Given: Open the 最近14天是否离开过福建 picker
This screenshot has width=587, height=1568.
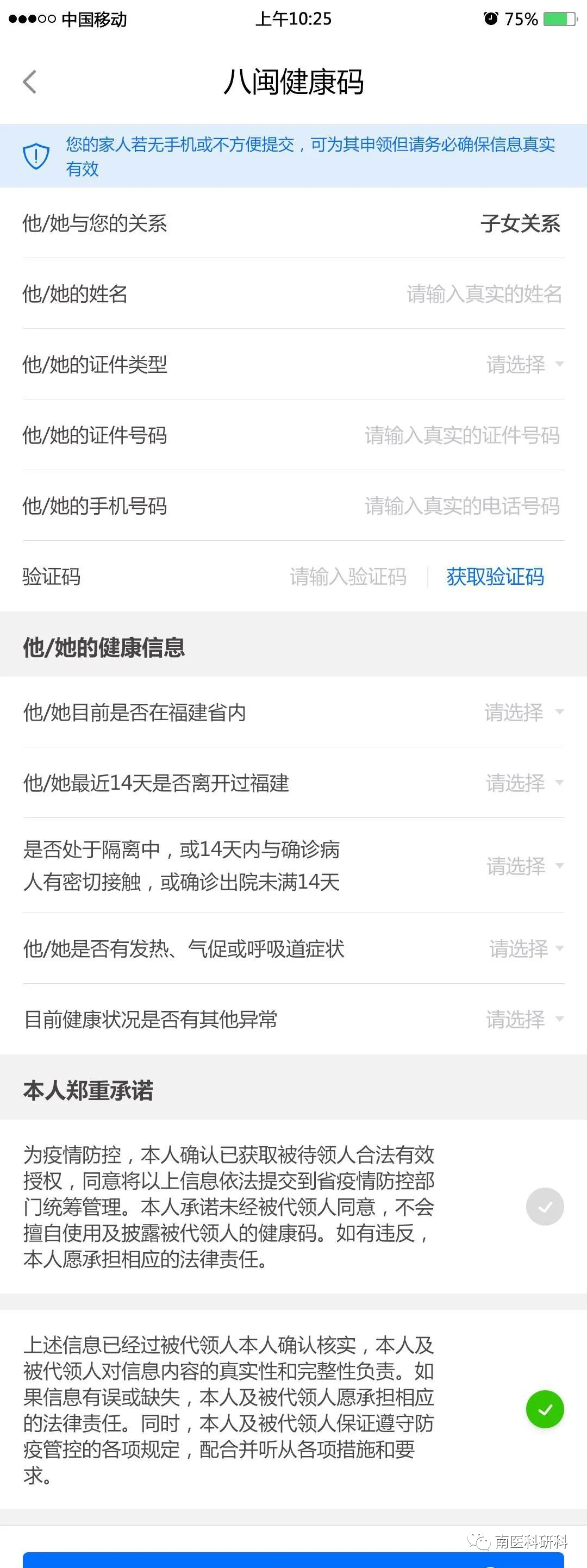Looking at the screenshot, I should (522, 783).
